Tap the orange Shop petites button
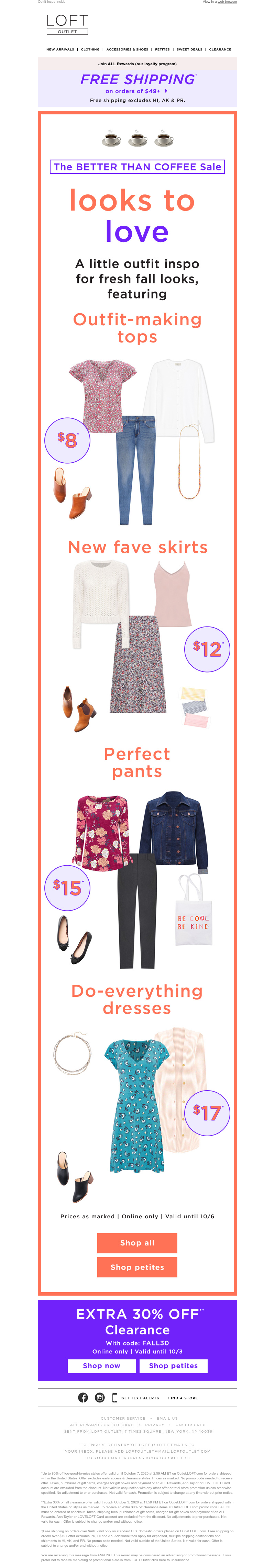 [137, 1267]
